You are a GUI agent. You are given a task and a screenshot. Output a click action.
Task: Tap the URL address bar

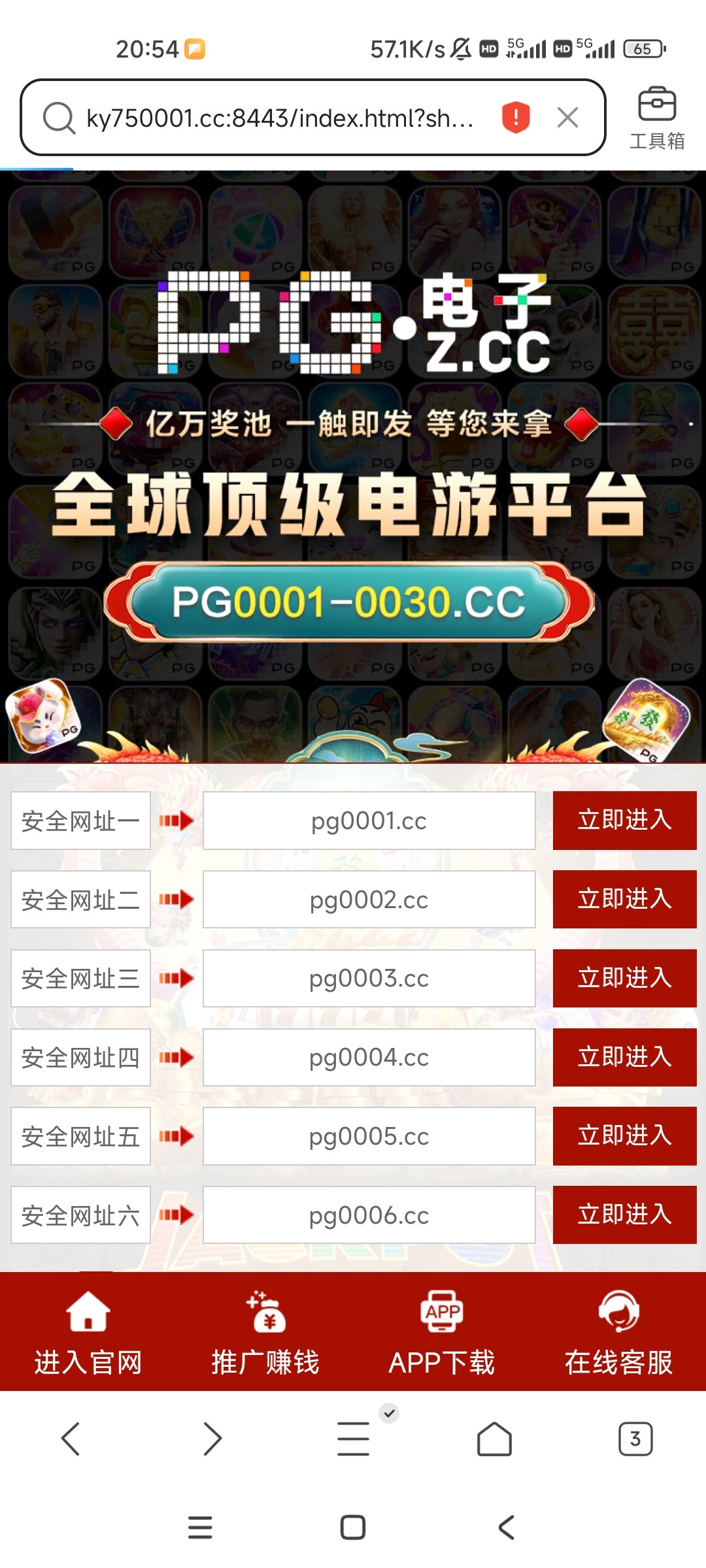tap(280, 118)
